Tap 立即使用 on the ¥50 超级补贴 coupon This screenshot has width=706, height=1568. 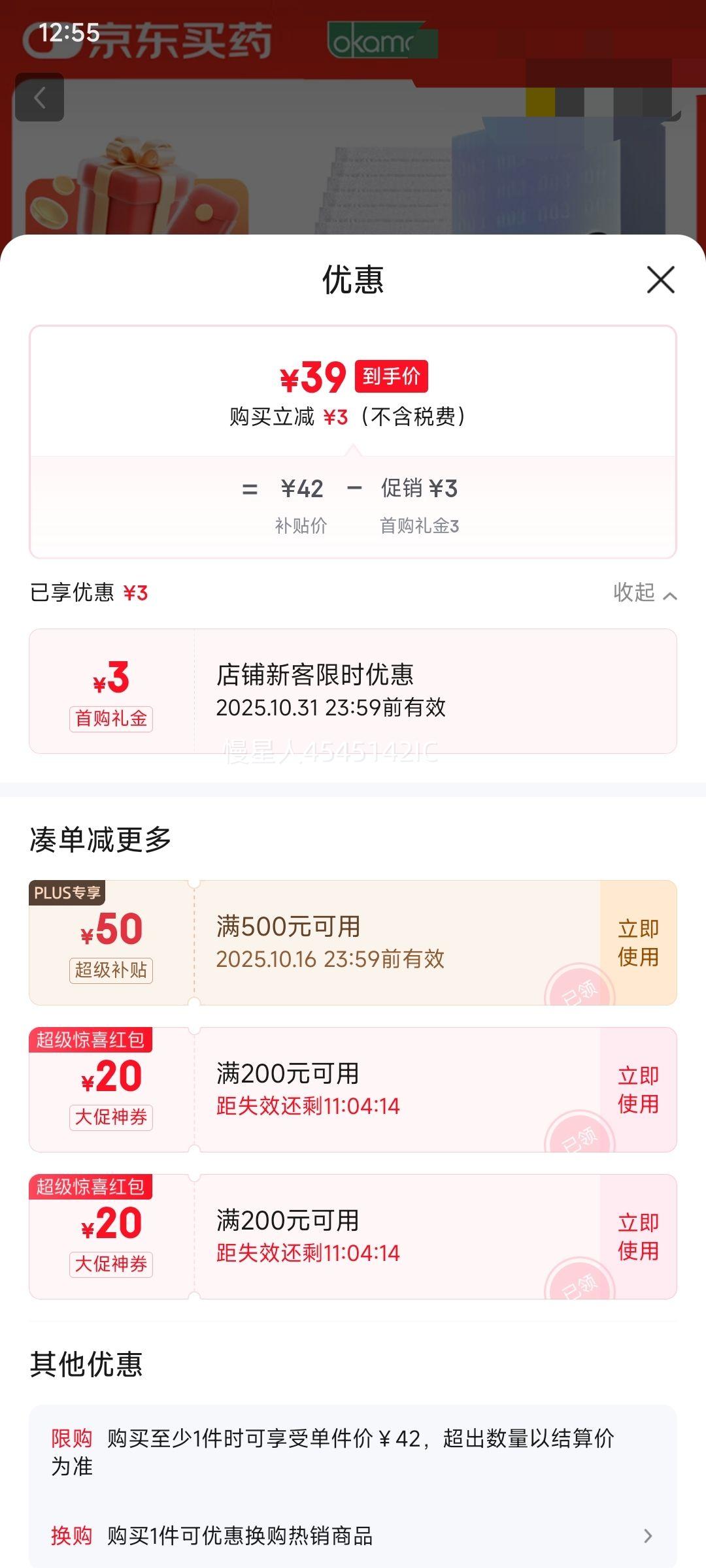tap(638, 943)
